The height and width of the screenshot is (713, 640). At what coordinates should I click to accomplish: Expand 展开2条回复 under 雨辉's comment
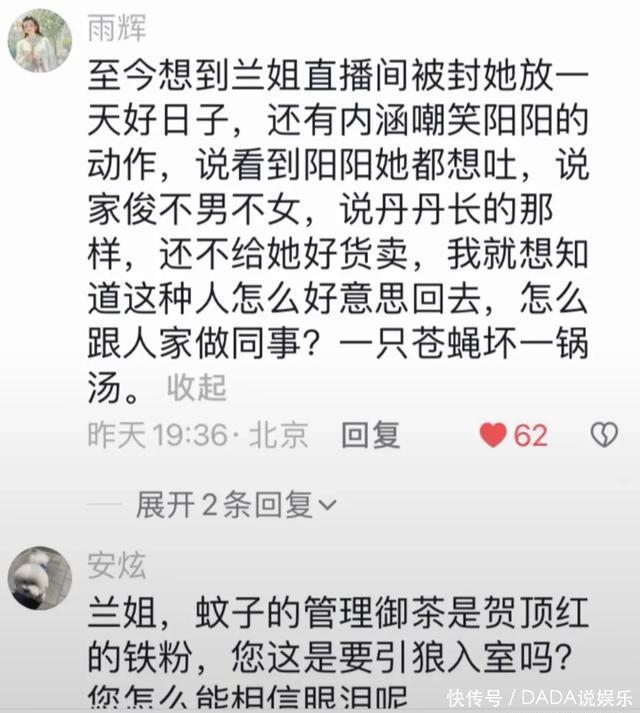point(236,506)
